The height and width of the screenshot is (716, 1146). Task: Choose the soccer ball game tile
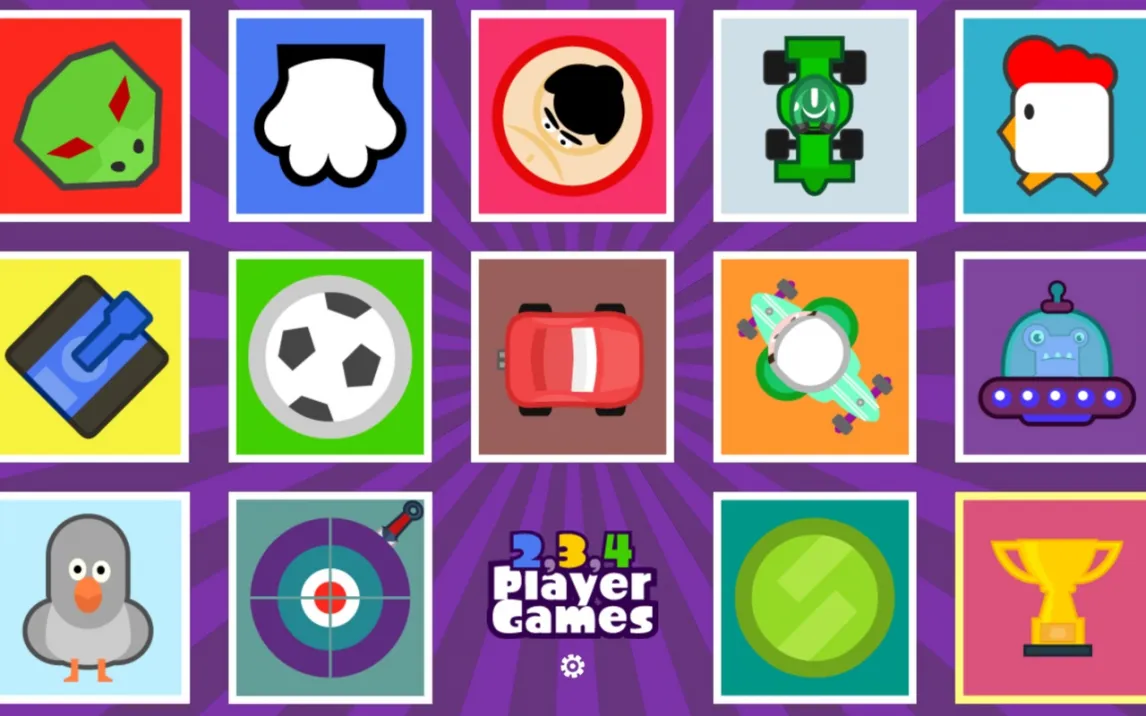tap(330, 357)
